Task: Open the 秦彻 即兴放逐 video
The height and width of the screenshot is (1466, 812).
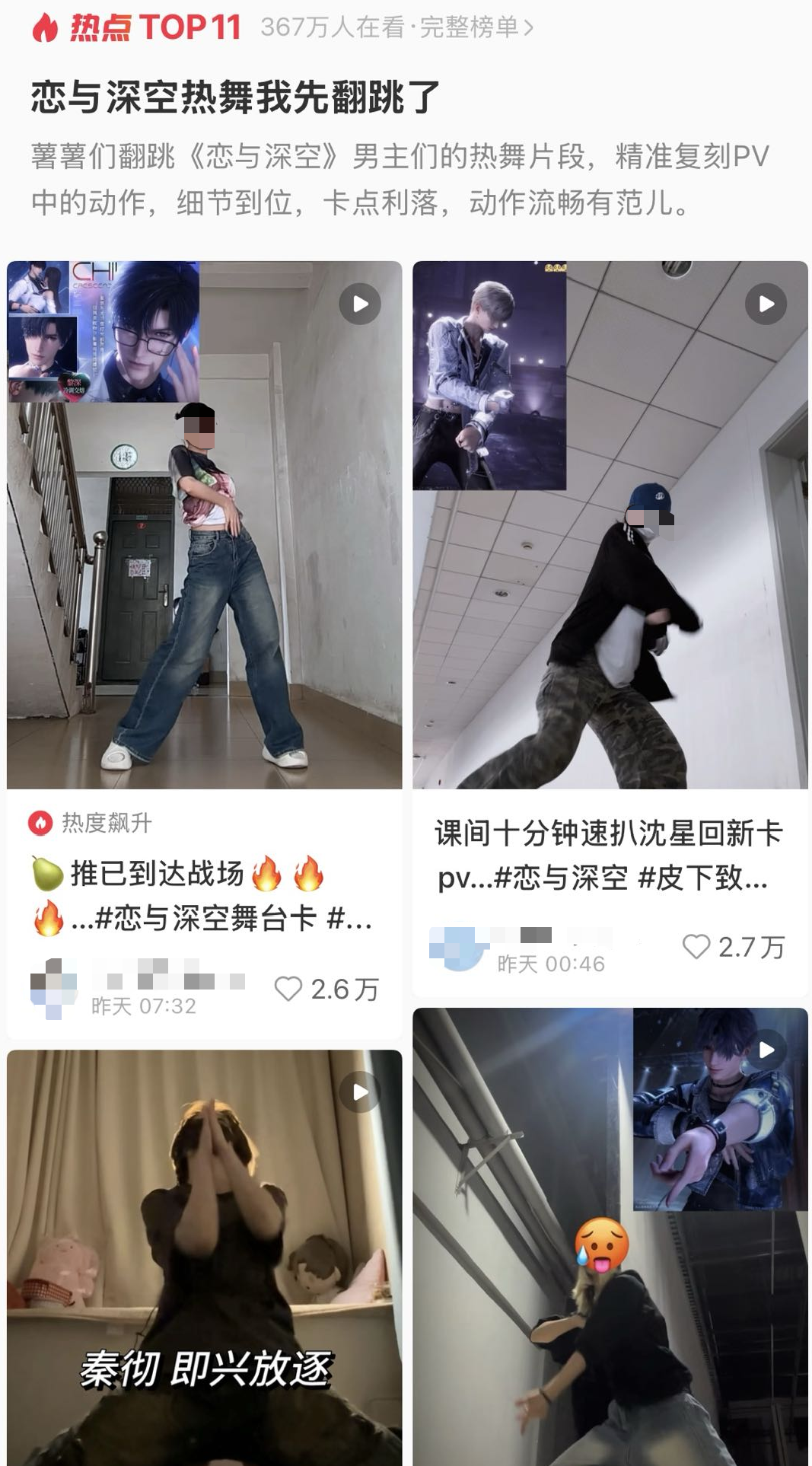Action: point(204,1256)
